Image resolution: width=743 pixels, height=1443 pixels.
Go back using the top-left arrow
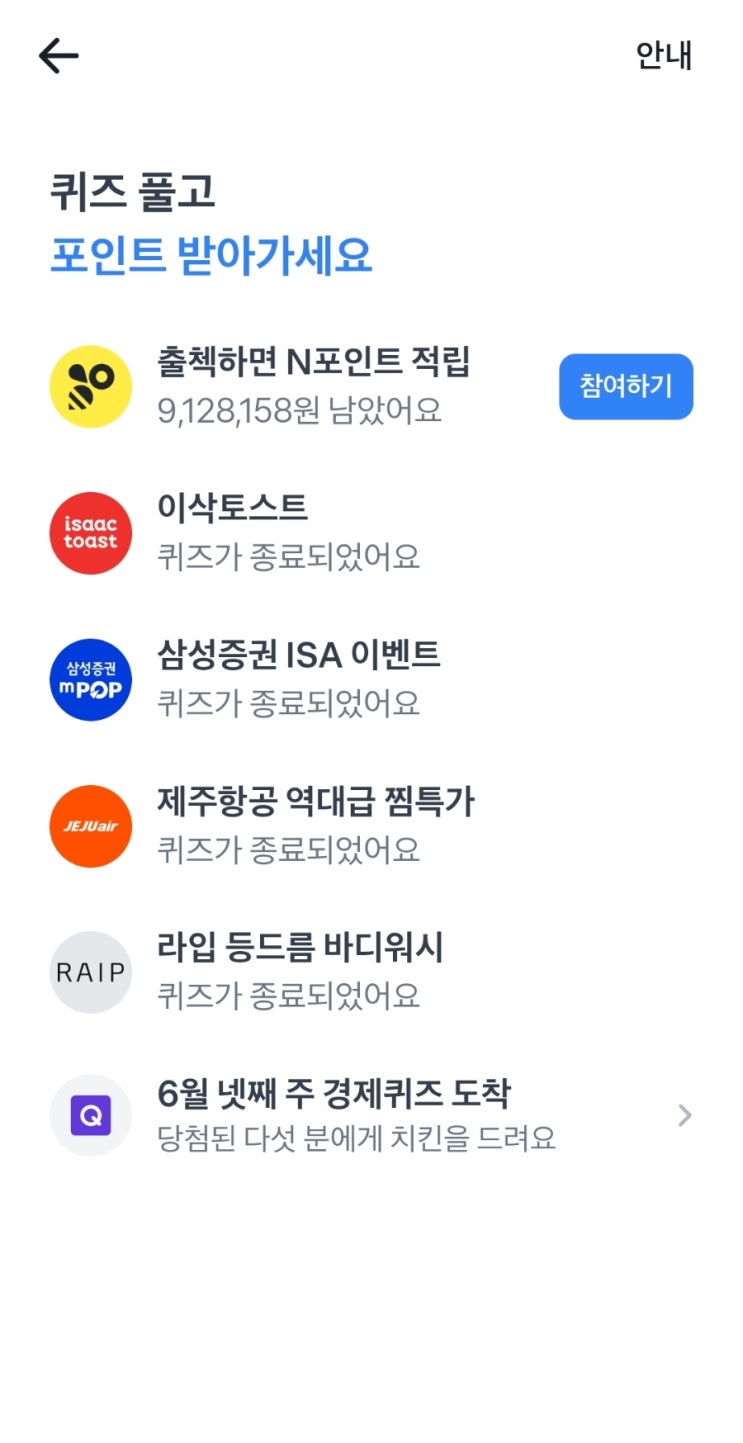click(58, 56)
